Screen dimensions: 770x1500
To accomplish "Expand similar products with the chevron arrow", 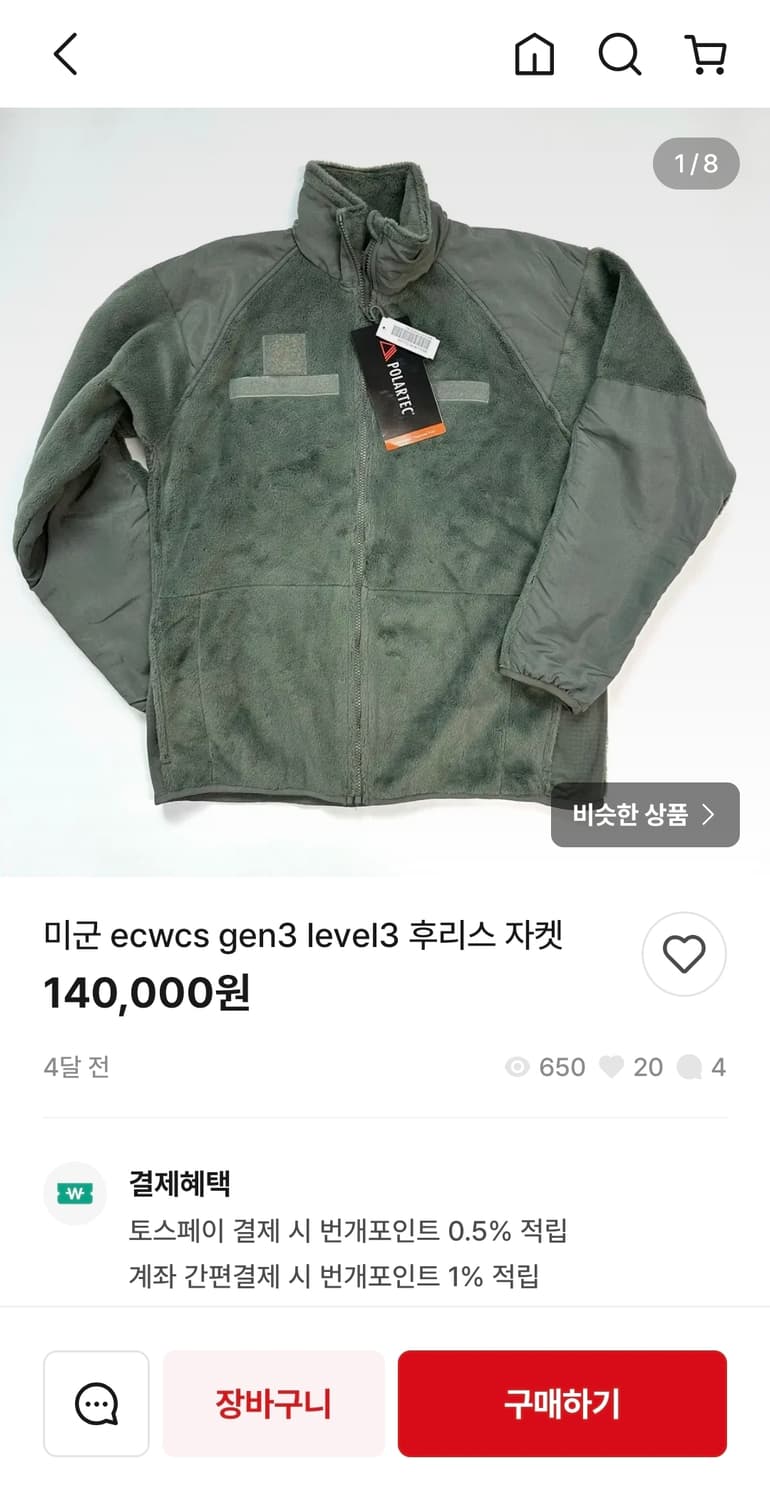I will point(710,815).
